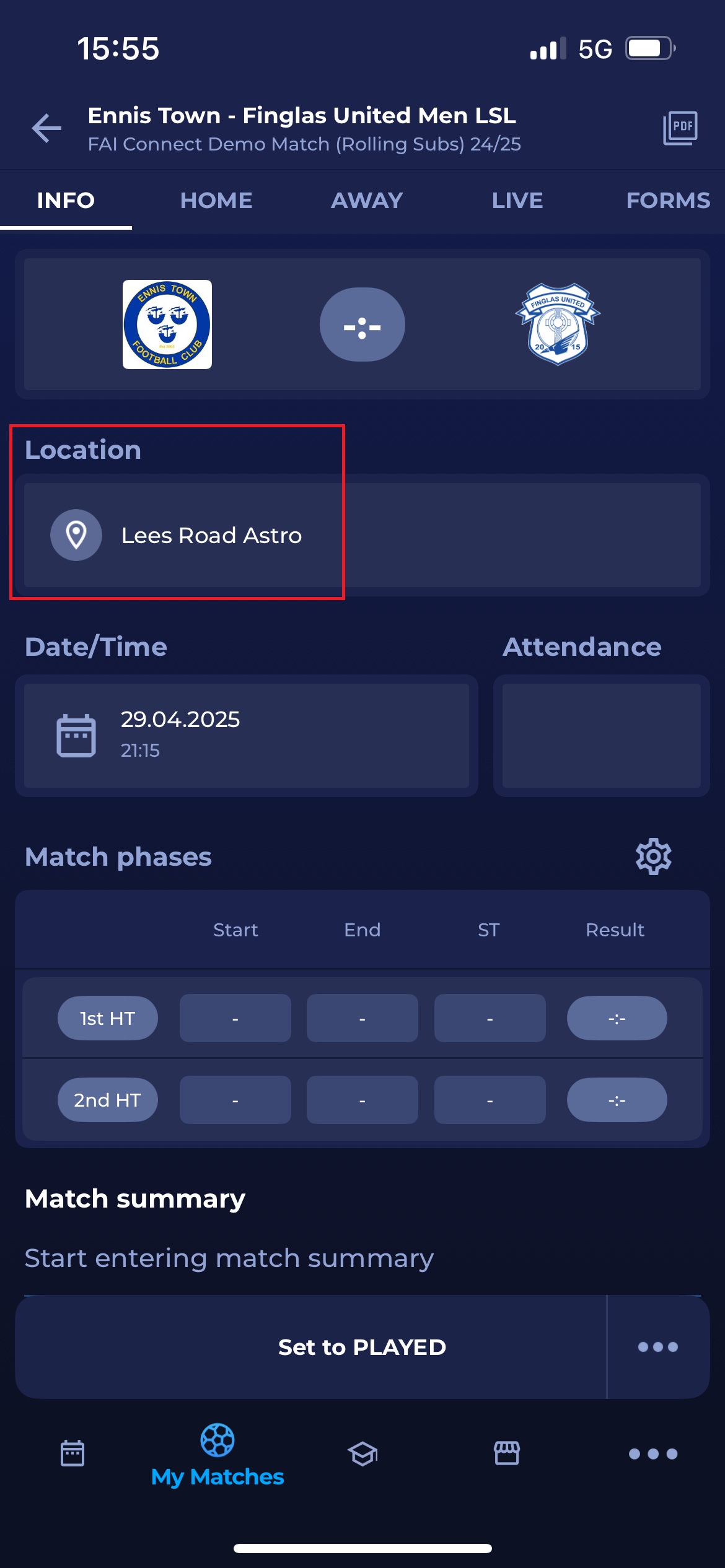Set the 1st HT result
Screen dimensions: 725x1568
(617, 1018)
